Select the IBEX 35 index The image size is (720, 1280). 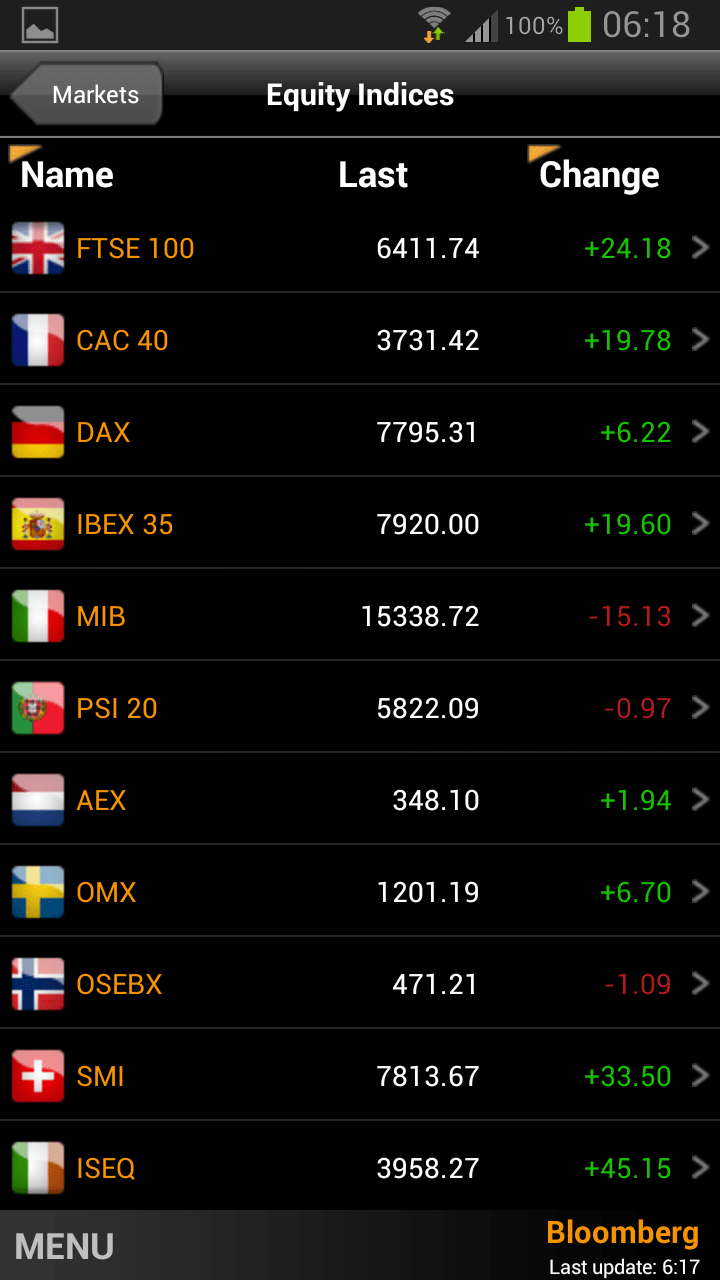(x=360, y=524)
